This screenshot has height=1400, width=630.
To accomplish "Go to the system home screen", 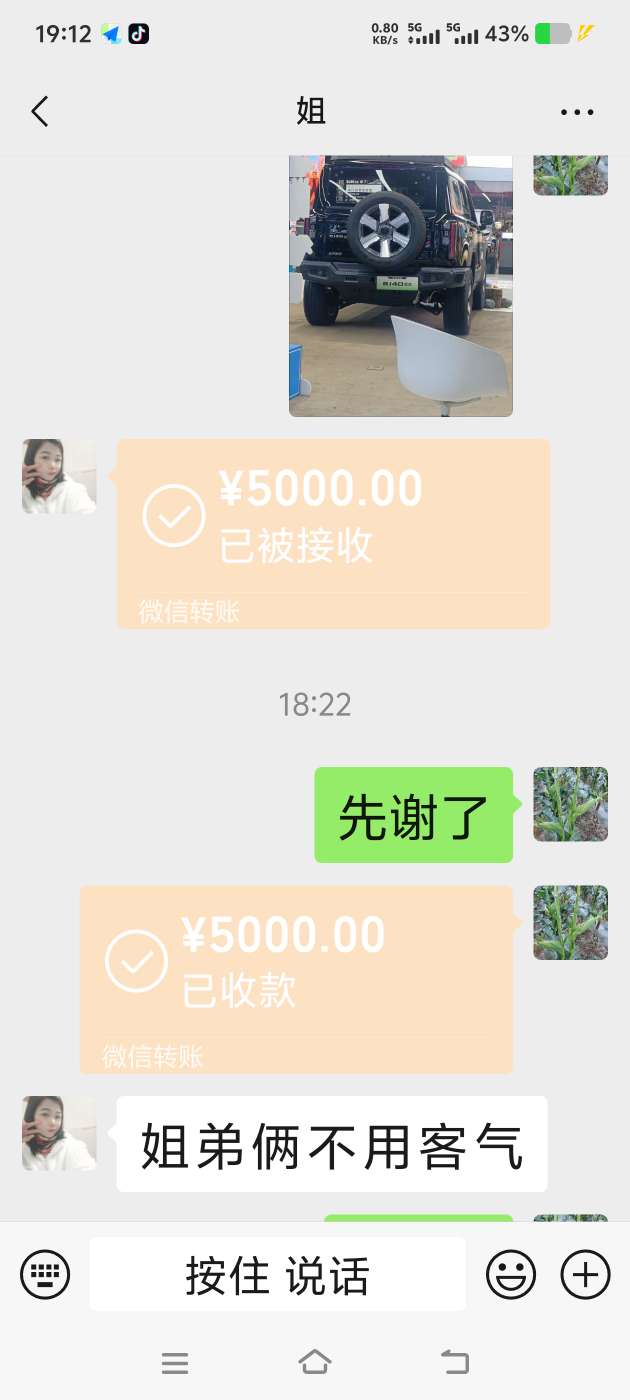I will point(314,1362).
